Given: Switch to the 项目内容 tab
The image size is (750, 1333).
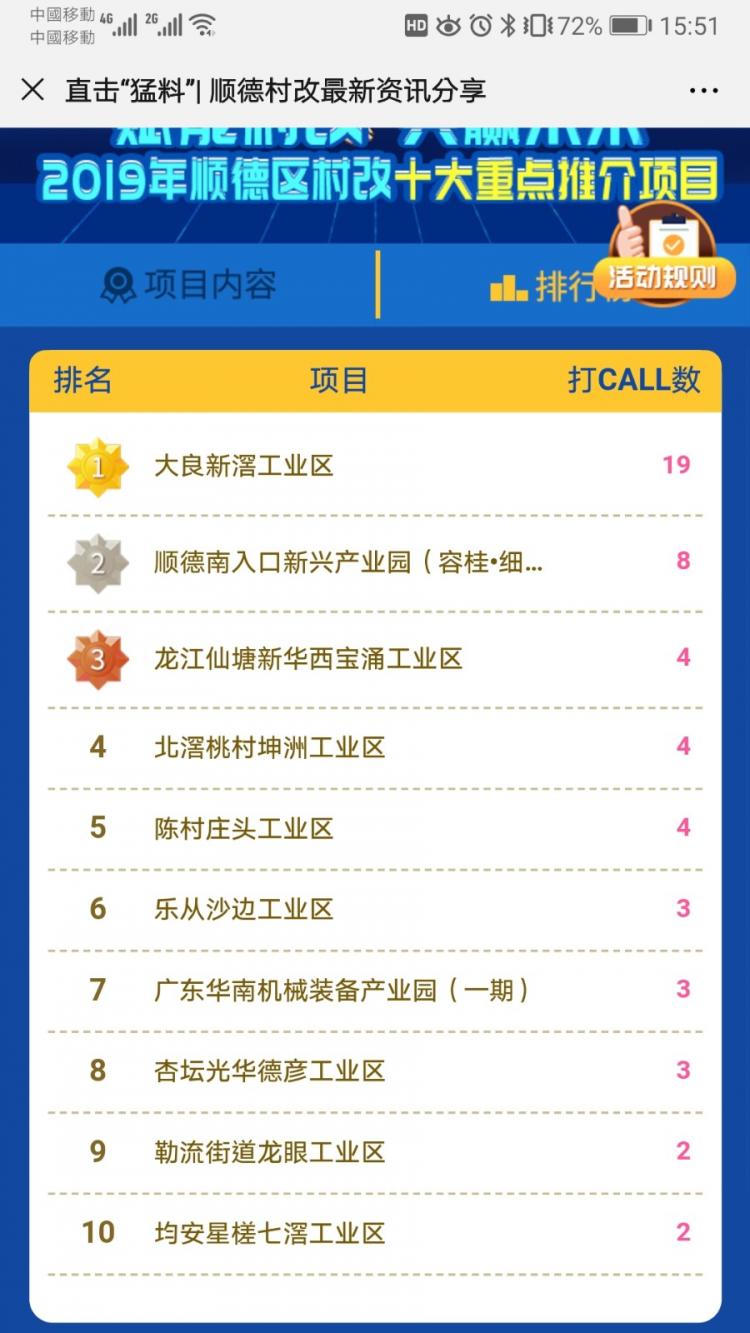Looking at the screenshot, I should pyautogui.click(x=190, y=286).
